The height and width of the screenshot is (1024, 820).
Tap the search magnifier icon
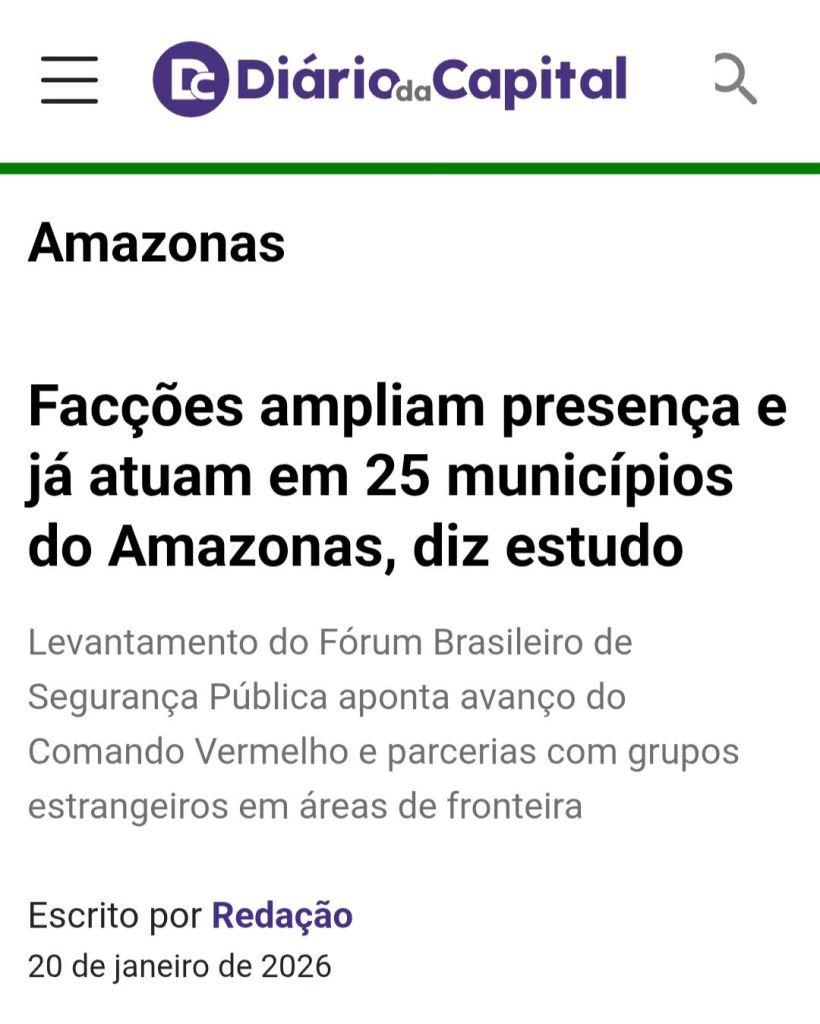[735, 79]
